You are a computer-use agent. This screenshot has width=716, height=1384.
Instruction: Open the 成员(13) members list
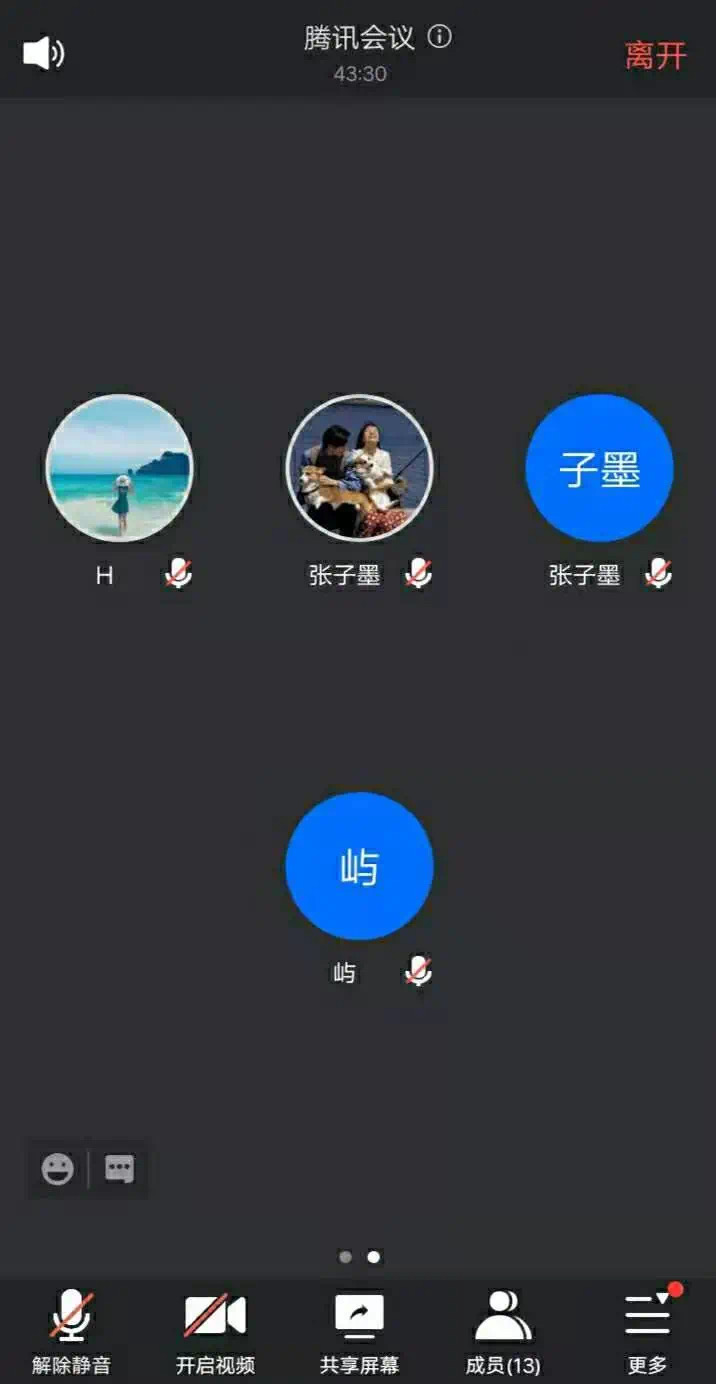tap(503, 1332)
